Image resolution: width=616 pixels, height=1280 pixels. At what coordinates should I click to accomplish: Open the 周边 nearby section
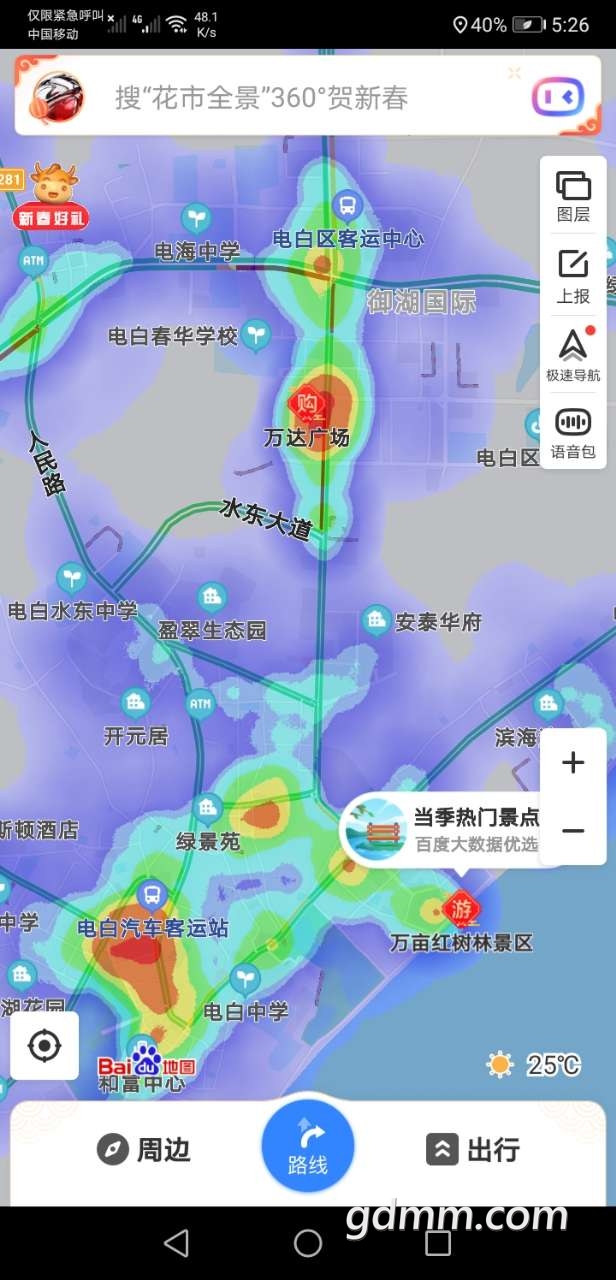[144, 1150]
